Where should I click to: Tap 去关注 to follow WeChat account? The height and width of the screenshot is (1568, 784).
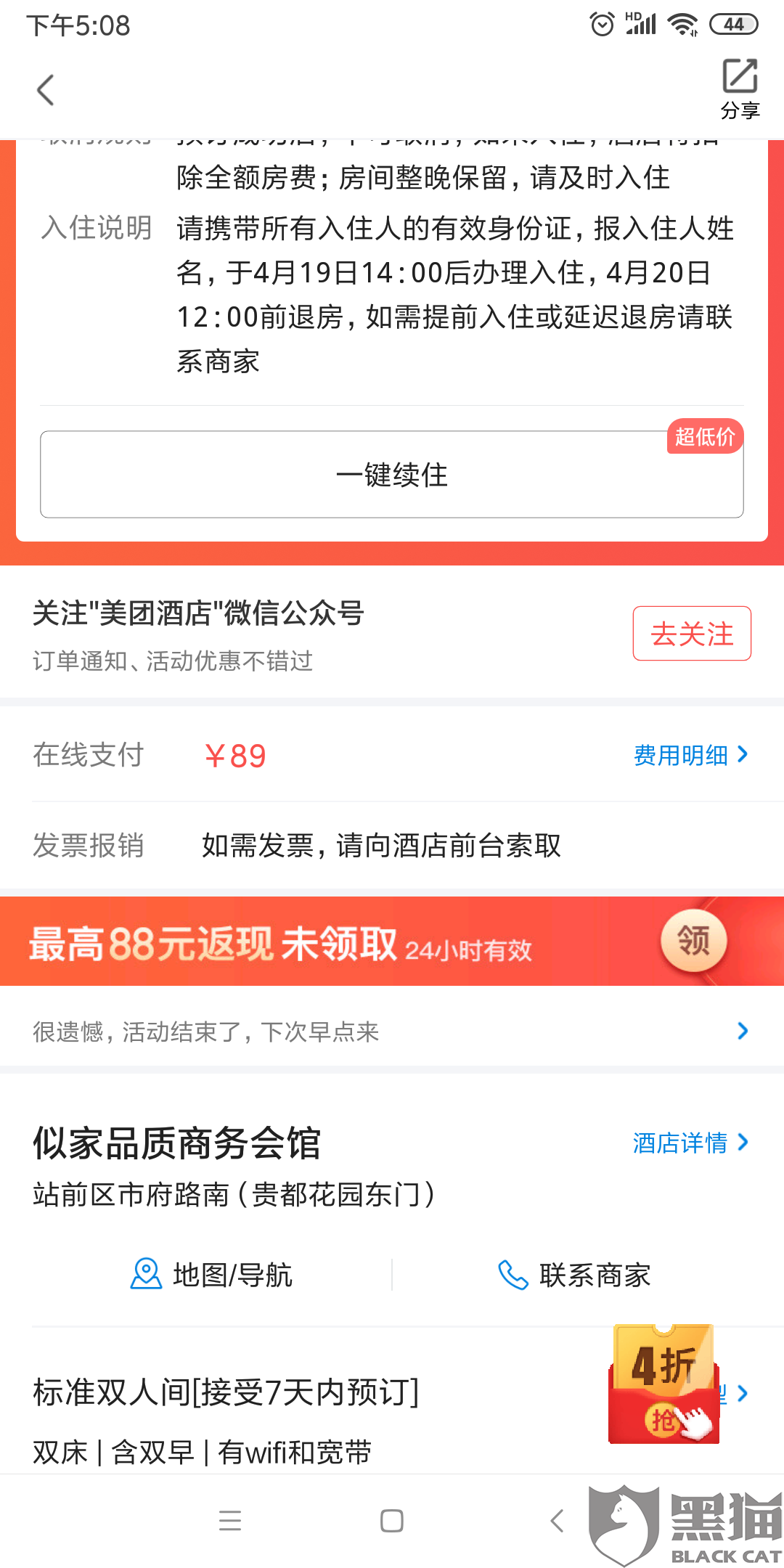(692, 634)
